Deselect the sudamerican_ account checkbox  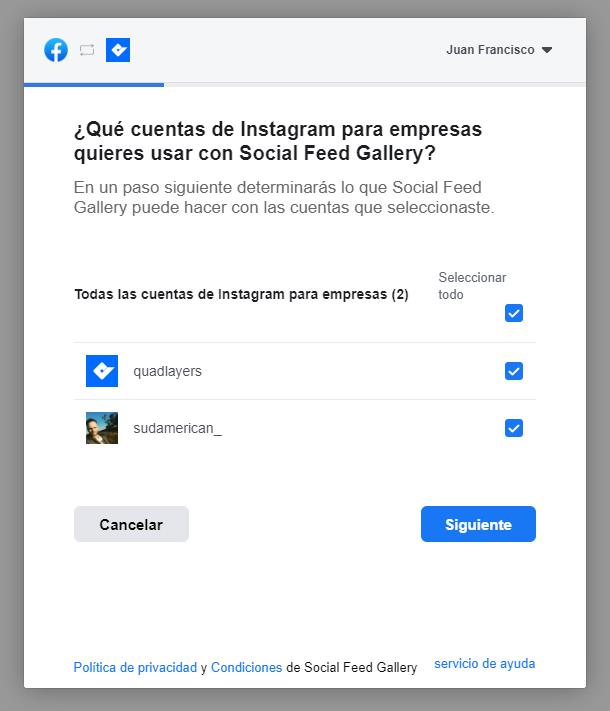pos(514,428)
